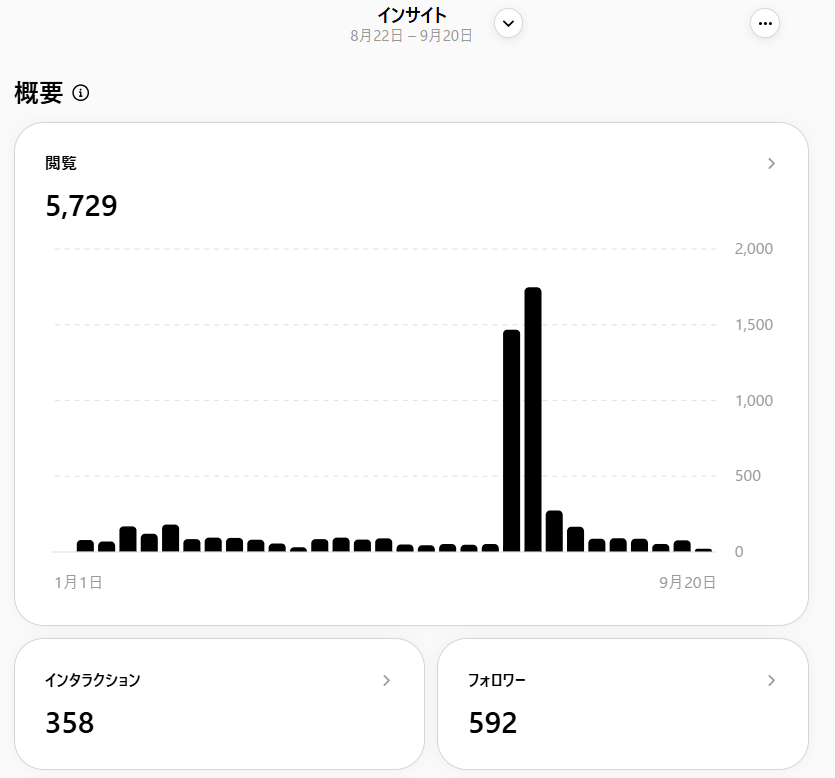Open the insights date range dropdown
The width and height of the screenshot is (835, 778).
tap(508, 23)
